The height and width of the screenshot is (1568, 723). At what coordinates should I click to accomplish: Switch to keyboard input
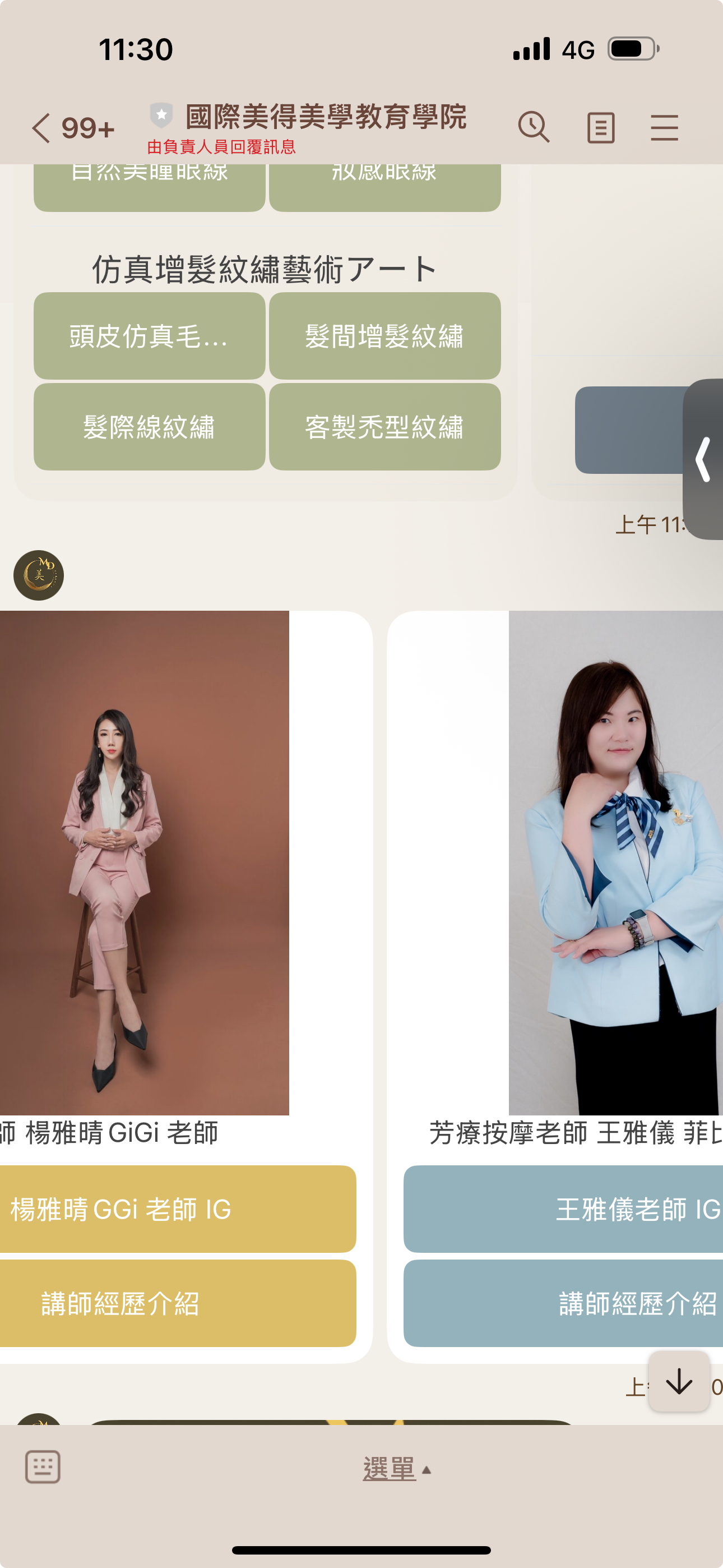click(x=43, y=1467)
